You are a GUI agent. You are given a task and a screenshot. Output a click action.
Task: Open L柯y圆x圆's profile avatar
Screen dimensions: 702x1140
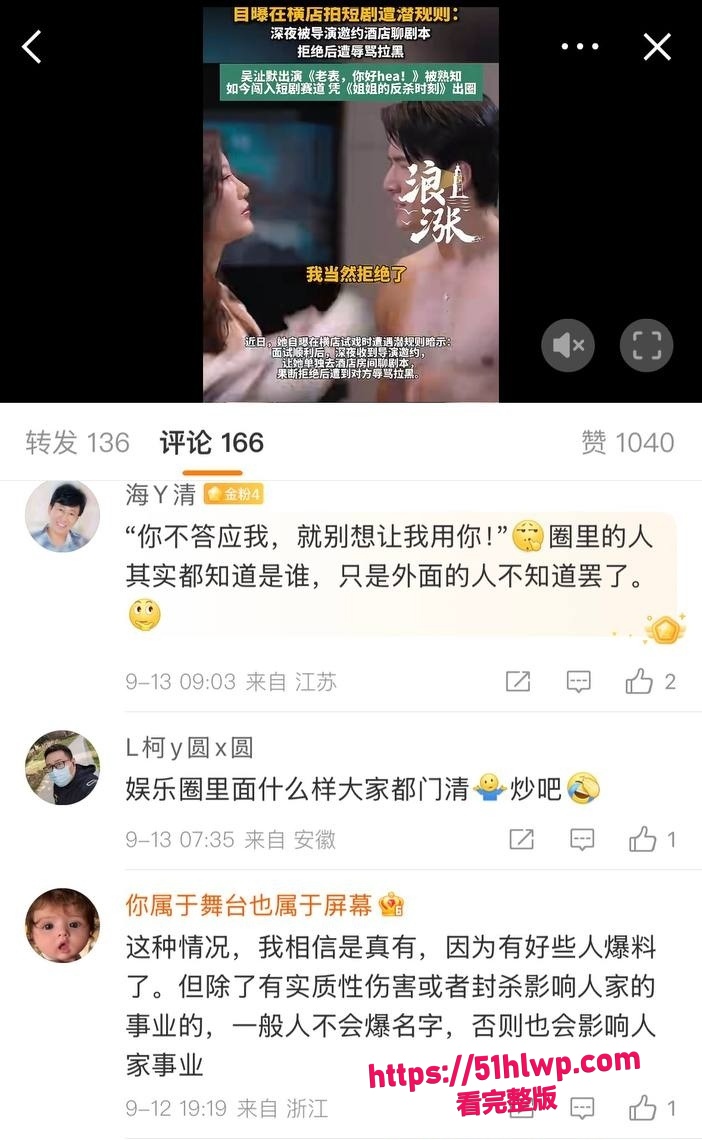[62, 767]
